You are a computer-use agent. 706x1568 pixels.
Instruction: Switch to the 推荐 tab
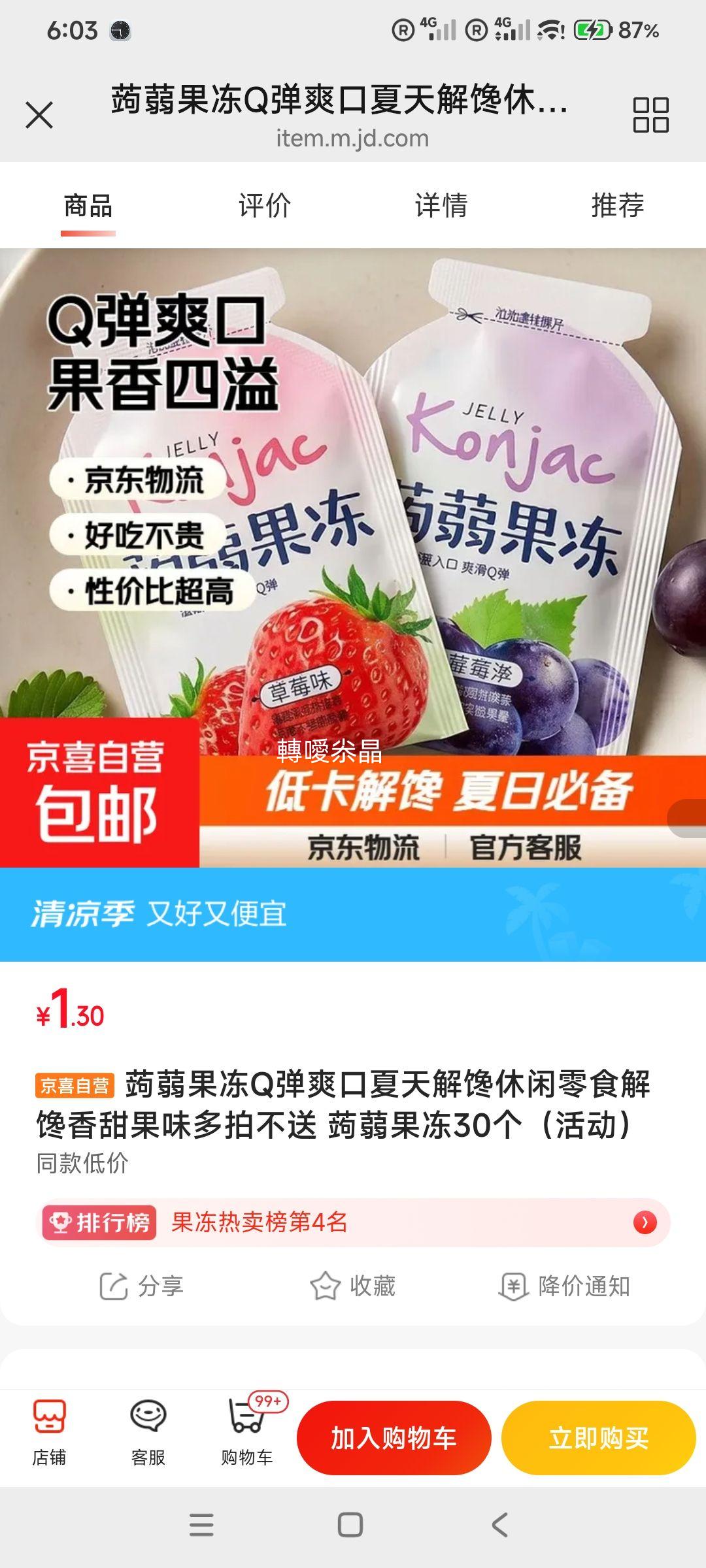(618, 205)
